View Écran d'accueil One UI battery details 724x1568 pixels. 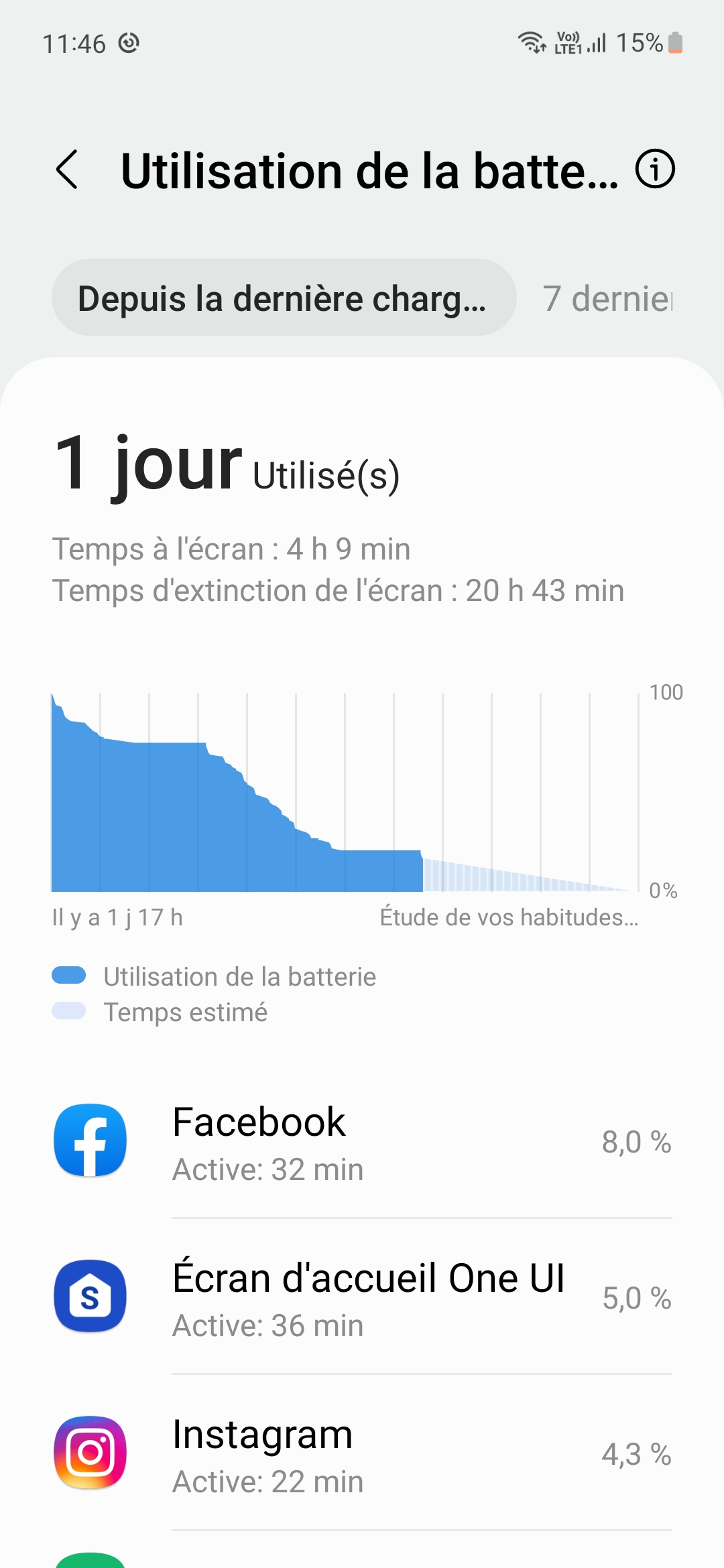pyautogui.click(x=362, y=1297)
